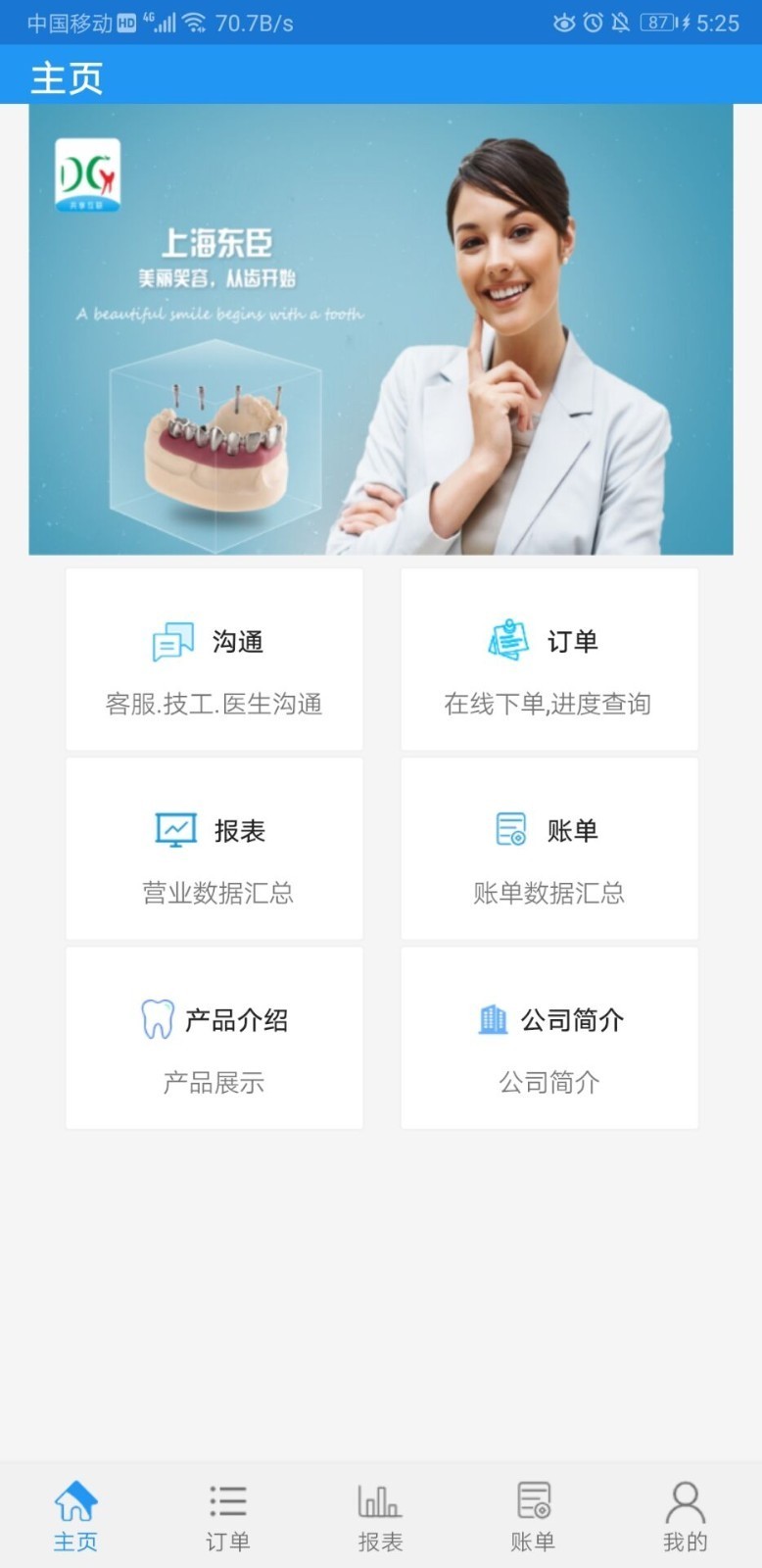Tap the 上海东臣 top banner

380,329
